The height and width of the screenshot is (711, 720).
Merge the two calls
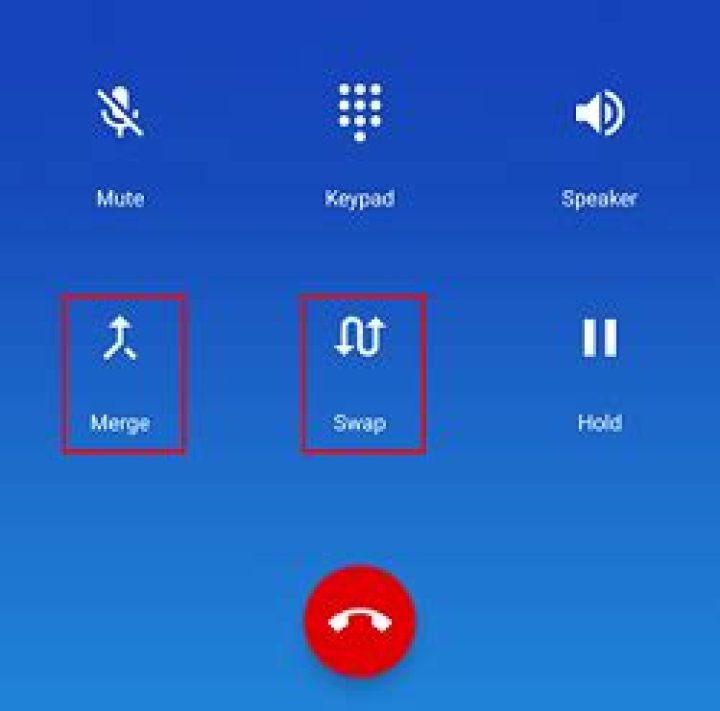point(120,340)
